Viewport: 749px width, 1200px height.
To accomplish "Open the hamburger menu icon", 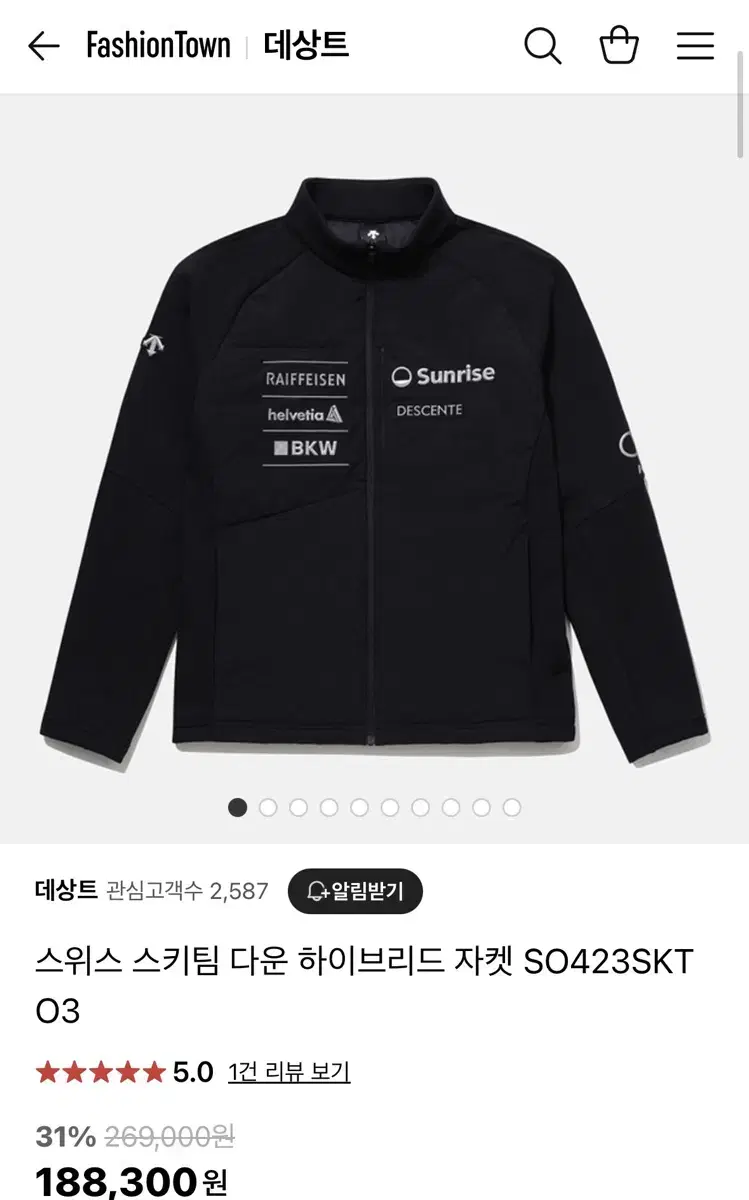I will pyautogui.click(x=695, y=45).
